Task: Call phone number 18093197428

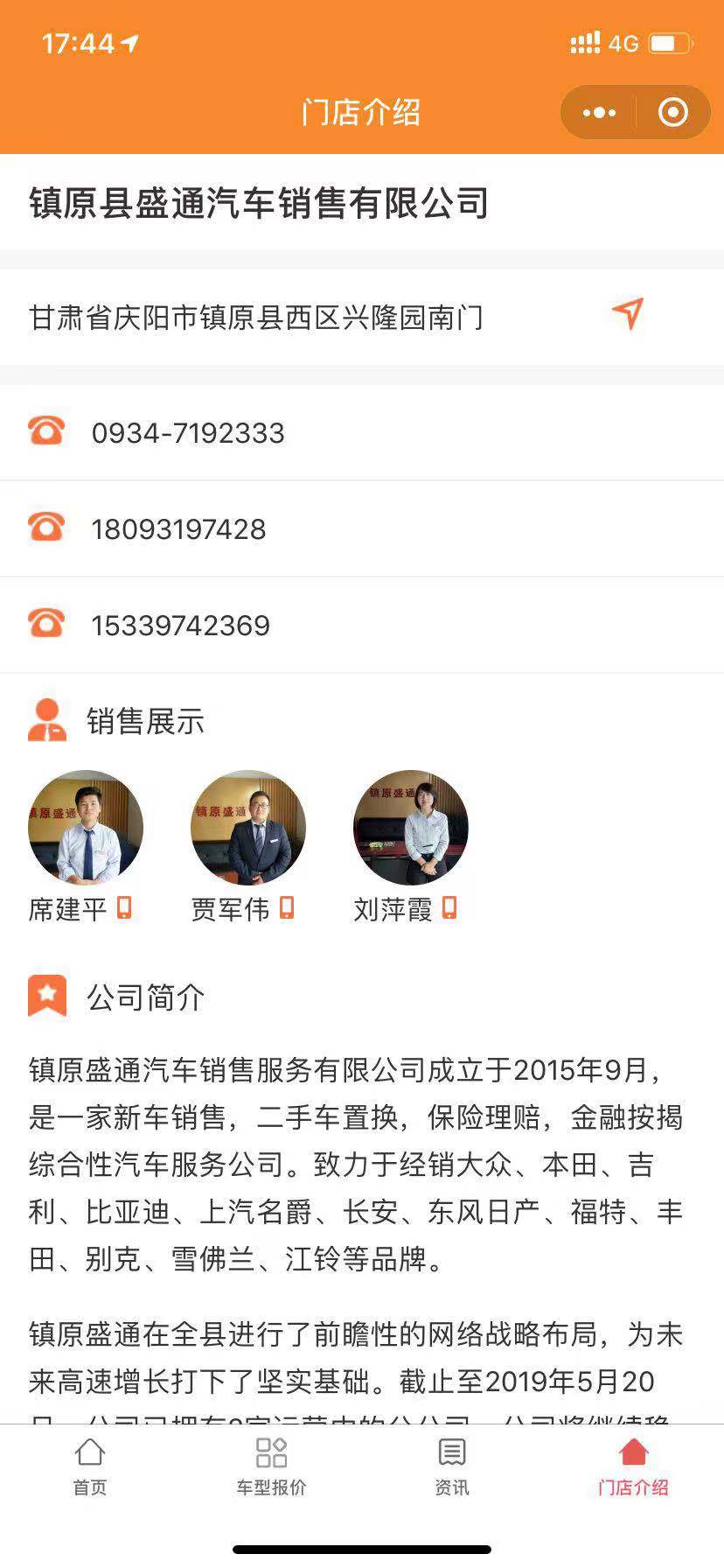Action: [178, 529]
